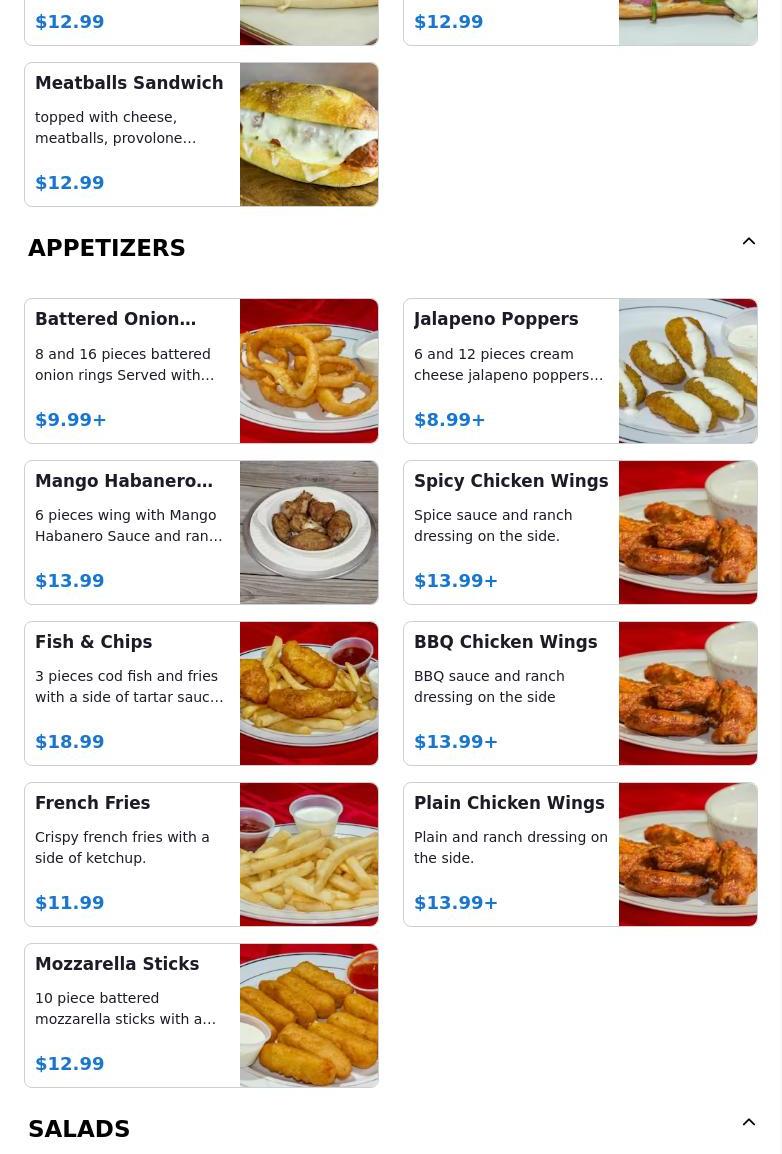Open the Fish & Chips card
The image size is (782, 1154).
(201, 693)
